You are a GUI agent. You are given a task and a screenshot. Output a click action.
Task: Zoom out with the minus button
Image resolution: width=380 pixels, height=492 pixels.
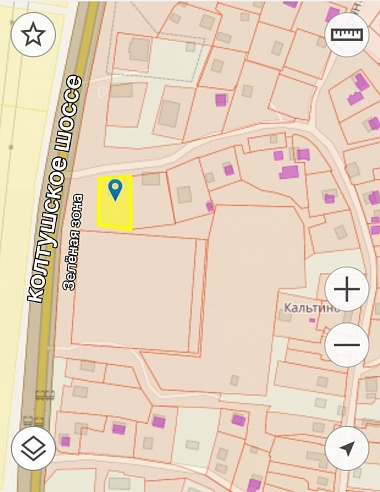(x=347, y=345)
